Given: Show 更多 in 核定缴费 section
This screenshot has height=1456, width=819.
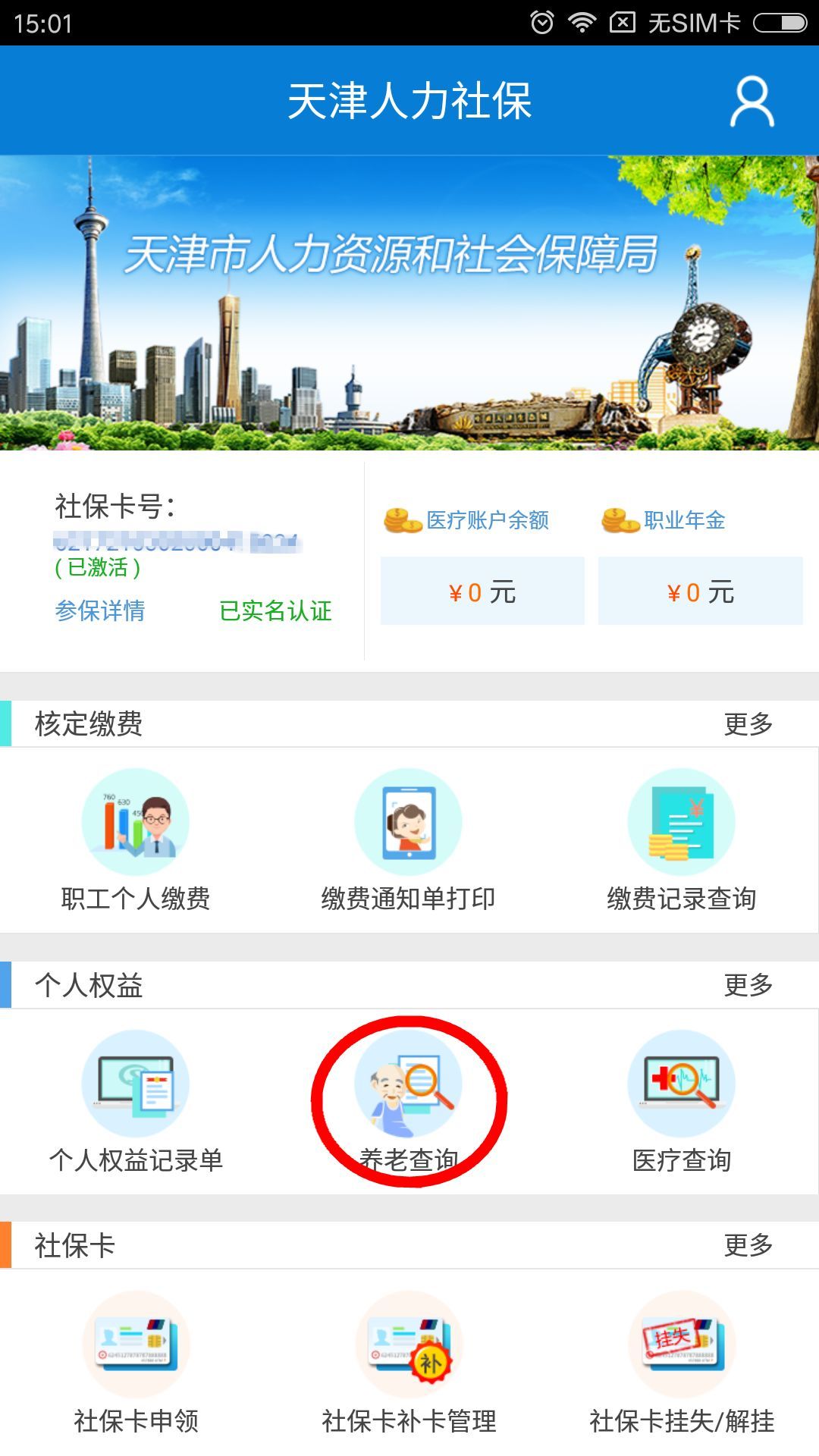Looking at the screenshot, I should [x=748, y=724].
